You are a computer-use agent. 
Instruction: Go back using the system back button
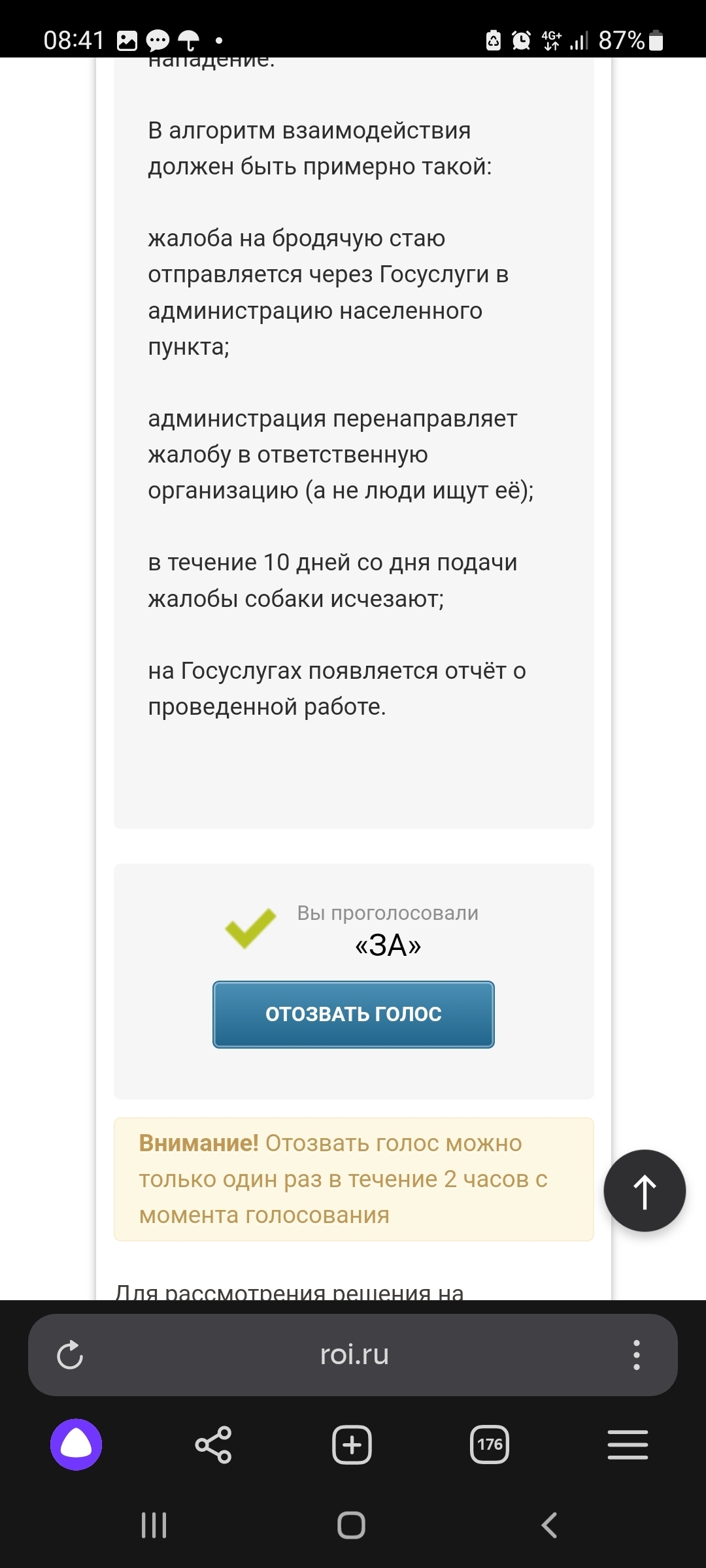pyautogui.click(x=550, y=1526)
